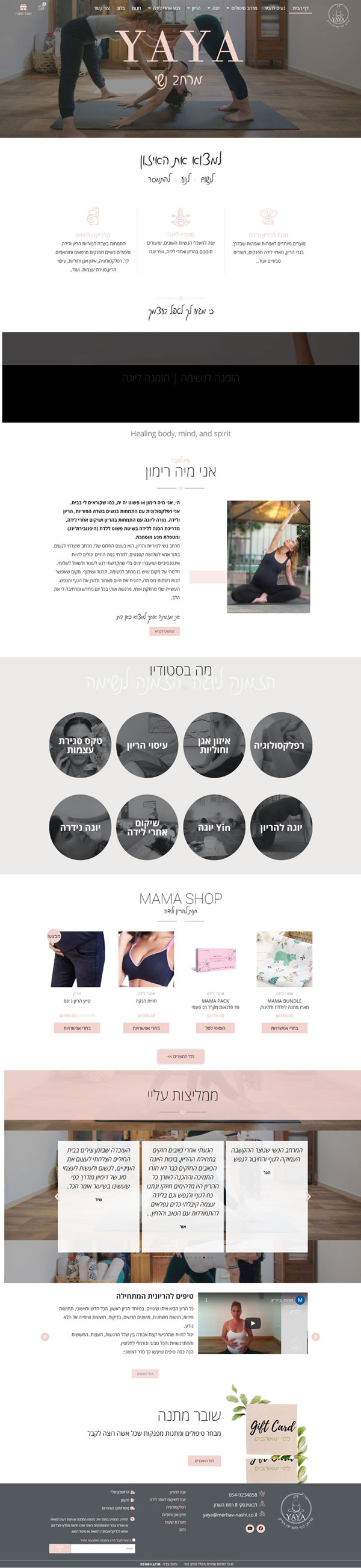The image size is (361, 1568).
Task: Play the pregnancy treatments video
Action: click(x=253, y=1323)
